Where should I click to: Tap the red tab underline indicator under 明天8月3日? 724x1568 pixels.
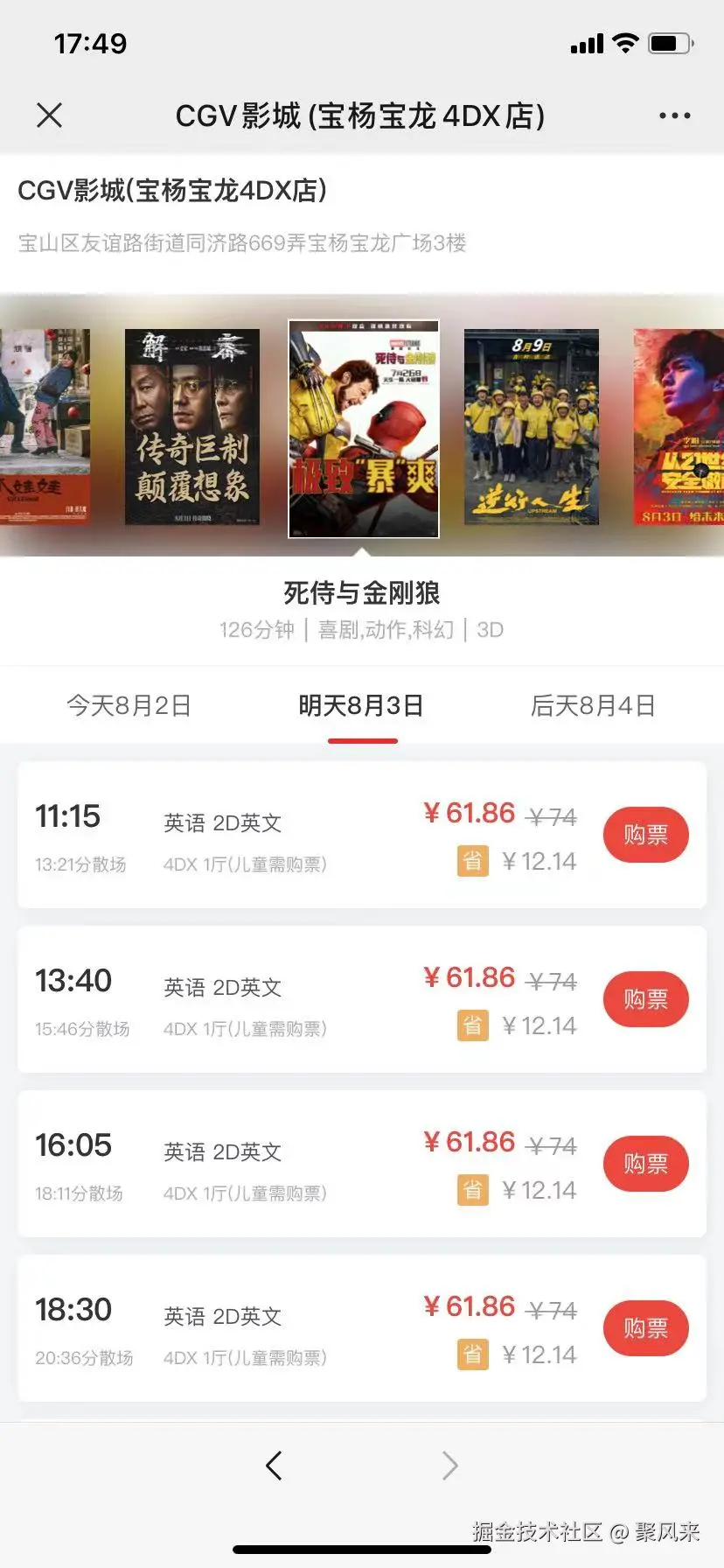point(362,739)
